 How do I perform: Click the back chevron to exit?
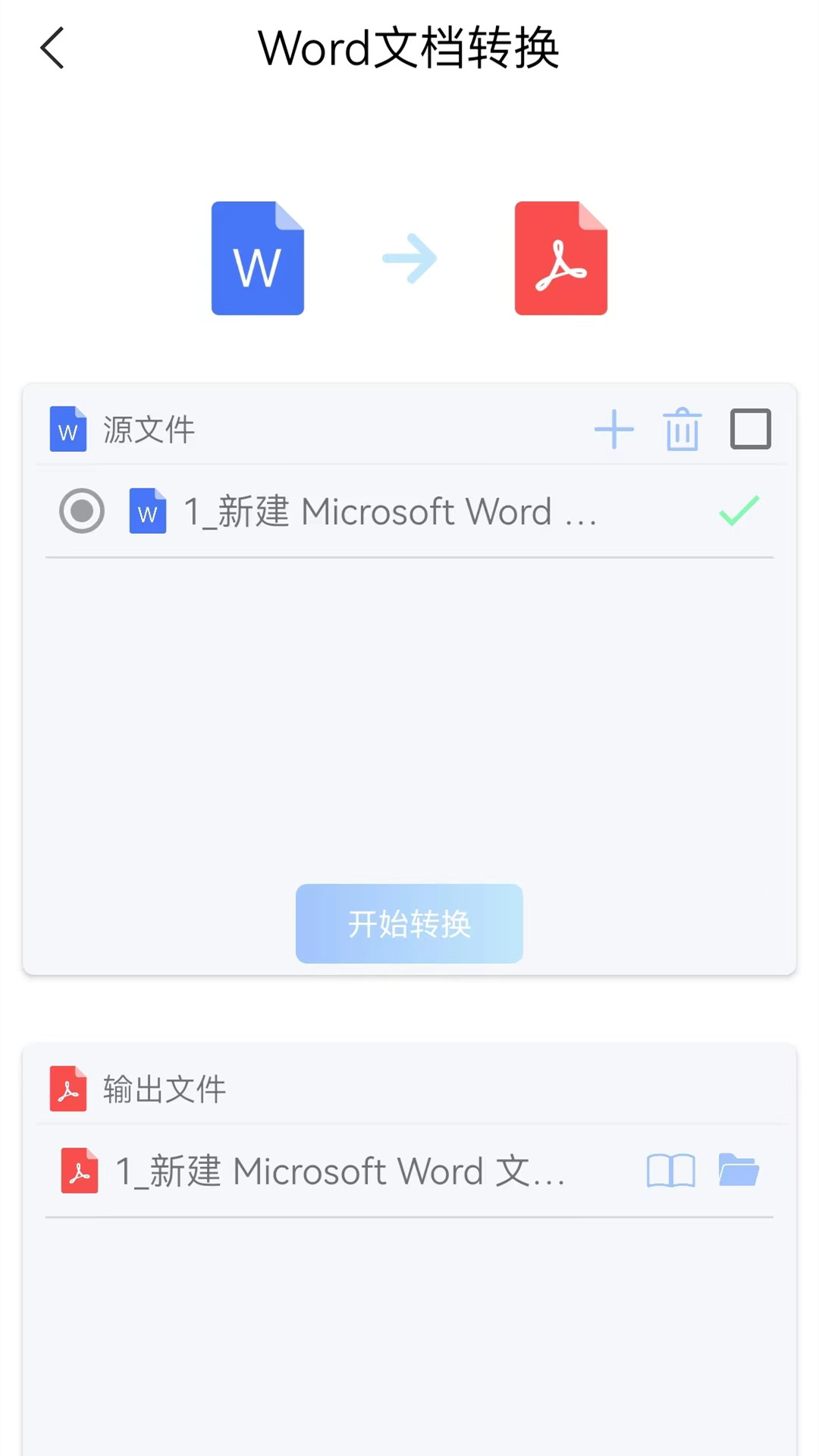click(51, 47)
